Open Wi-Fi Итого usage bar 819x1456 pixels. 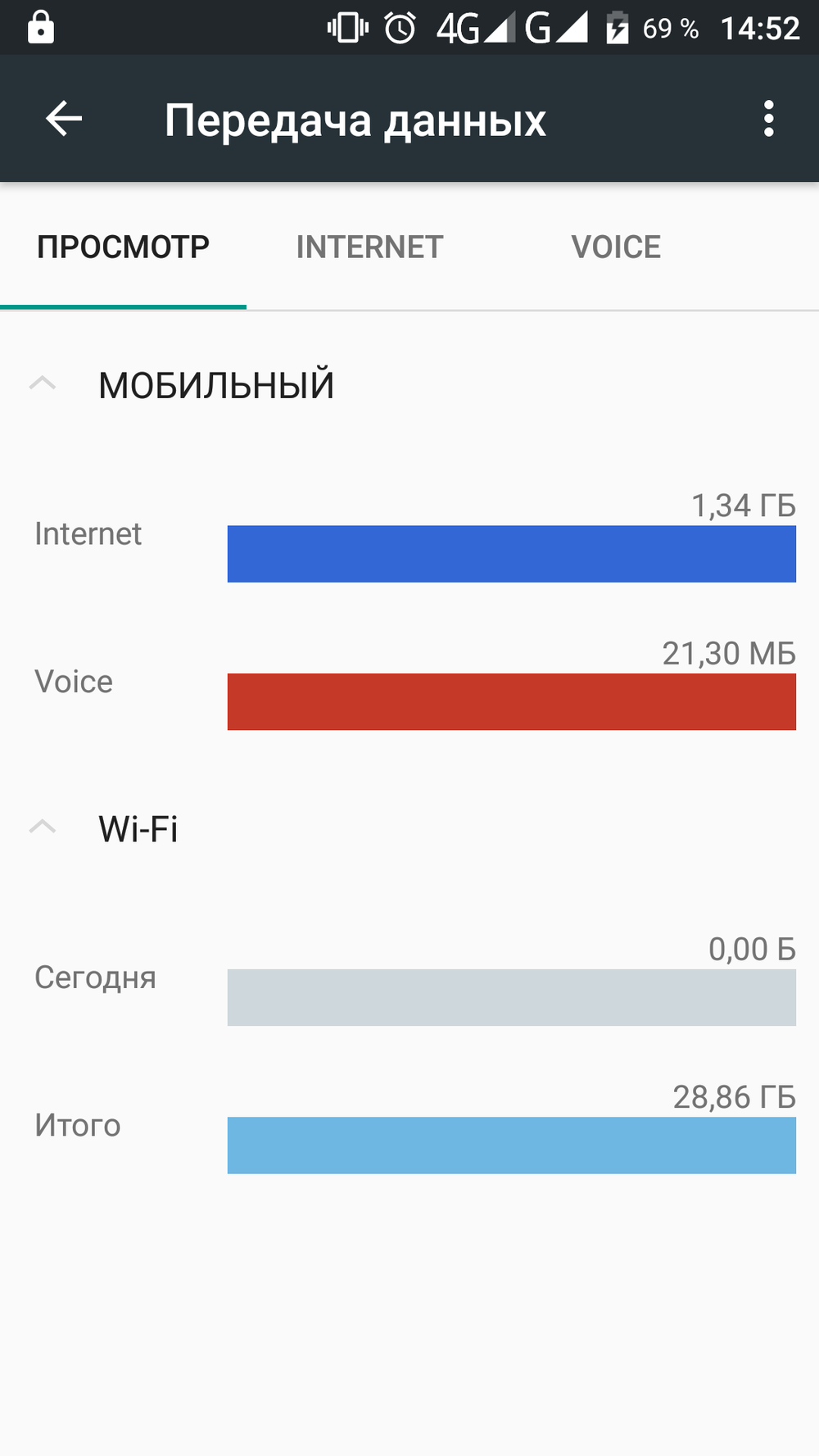pos(511,1145)
